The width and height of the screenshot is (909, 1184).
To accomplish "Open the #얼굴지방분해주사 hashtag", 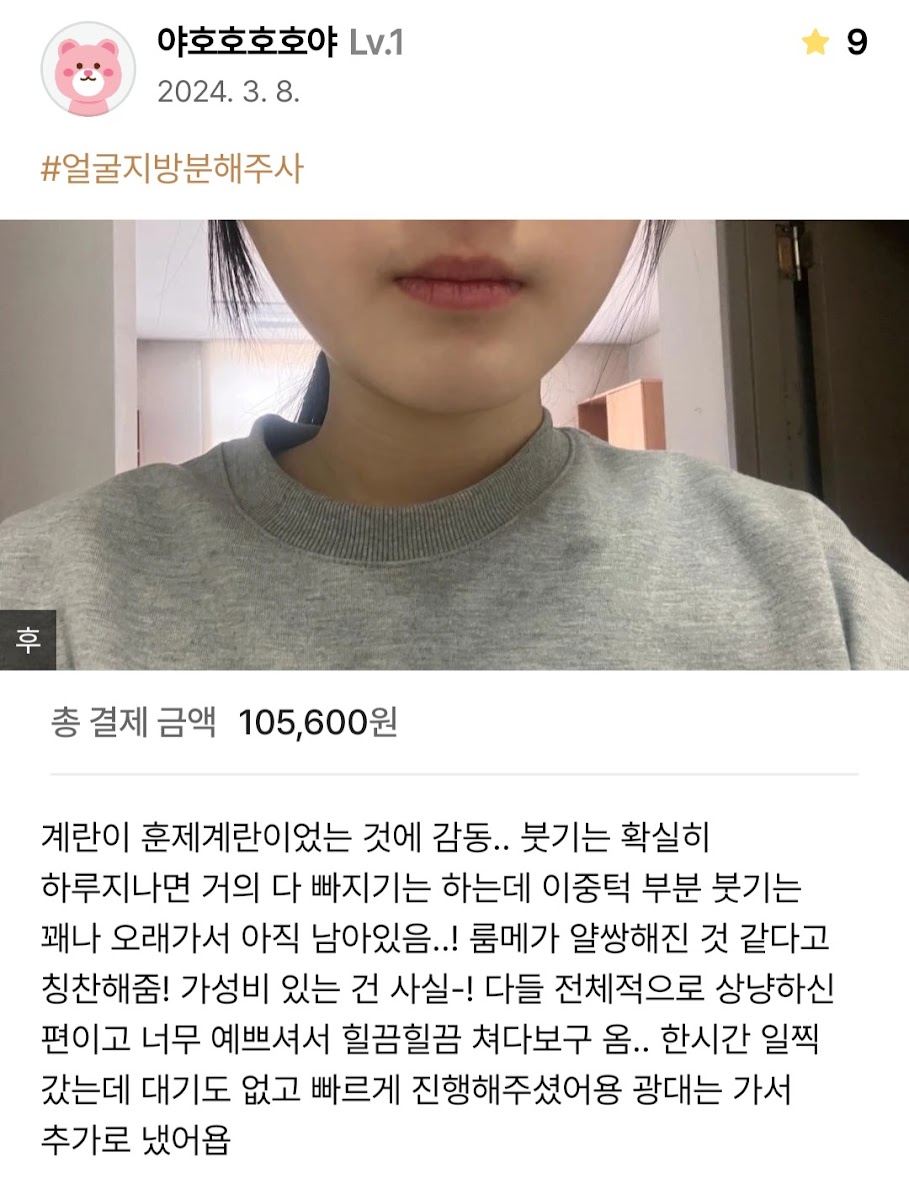I will pos(171,169).
